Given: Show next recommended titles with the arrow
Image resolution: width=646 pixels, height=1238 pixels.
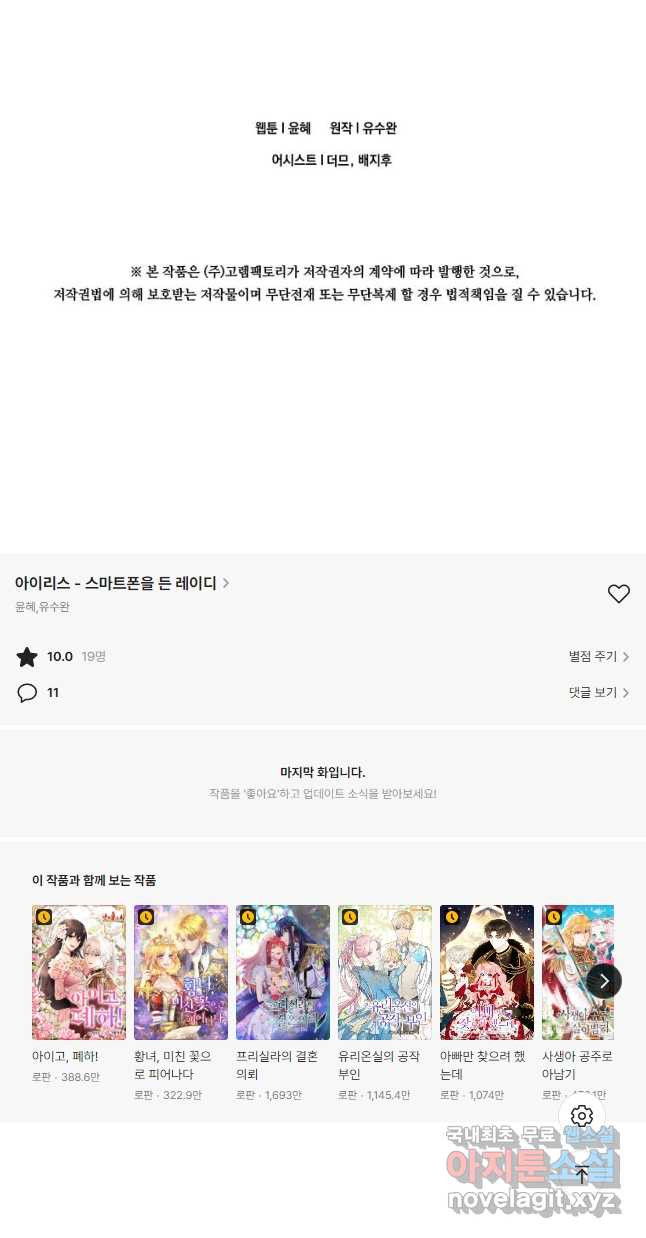Looking at the screenshot, I should (x=603, y=981).
